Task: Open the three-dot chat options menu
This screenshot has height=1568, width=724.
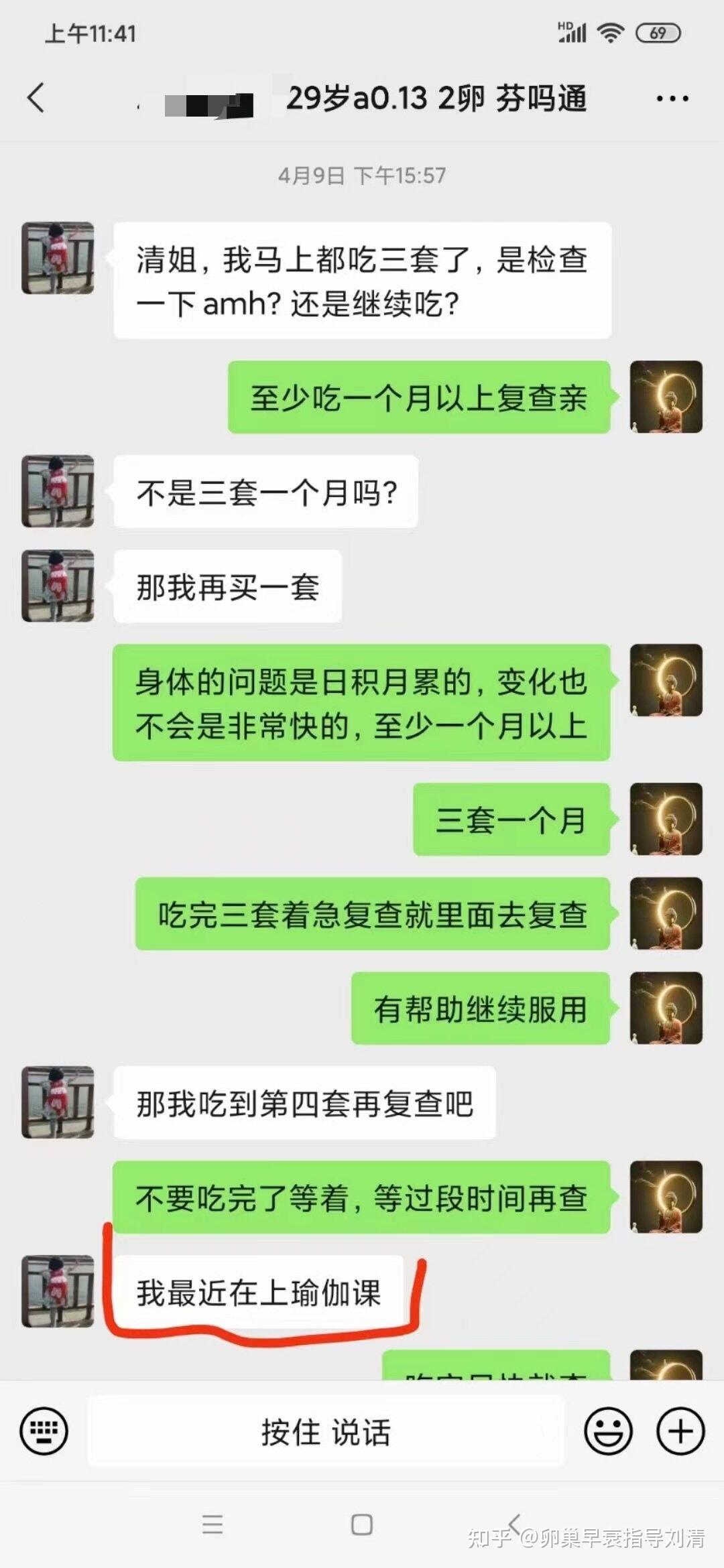Action: [x=672, y=99]
